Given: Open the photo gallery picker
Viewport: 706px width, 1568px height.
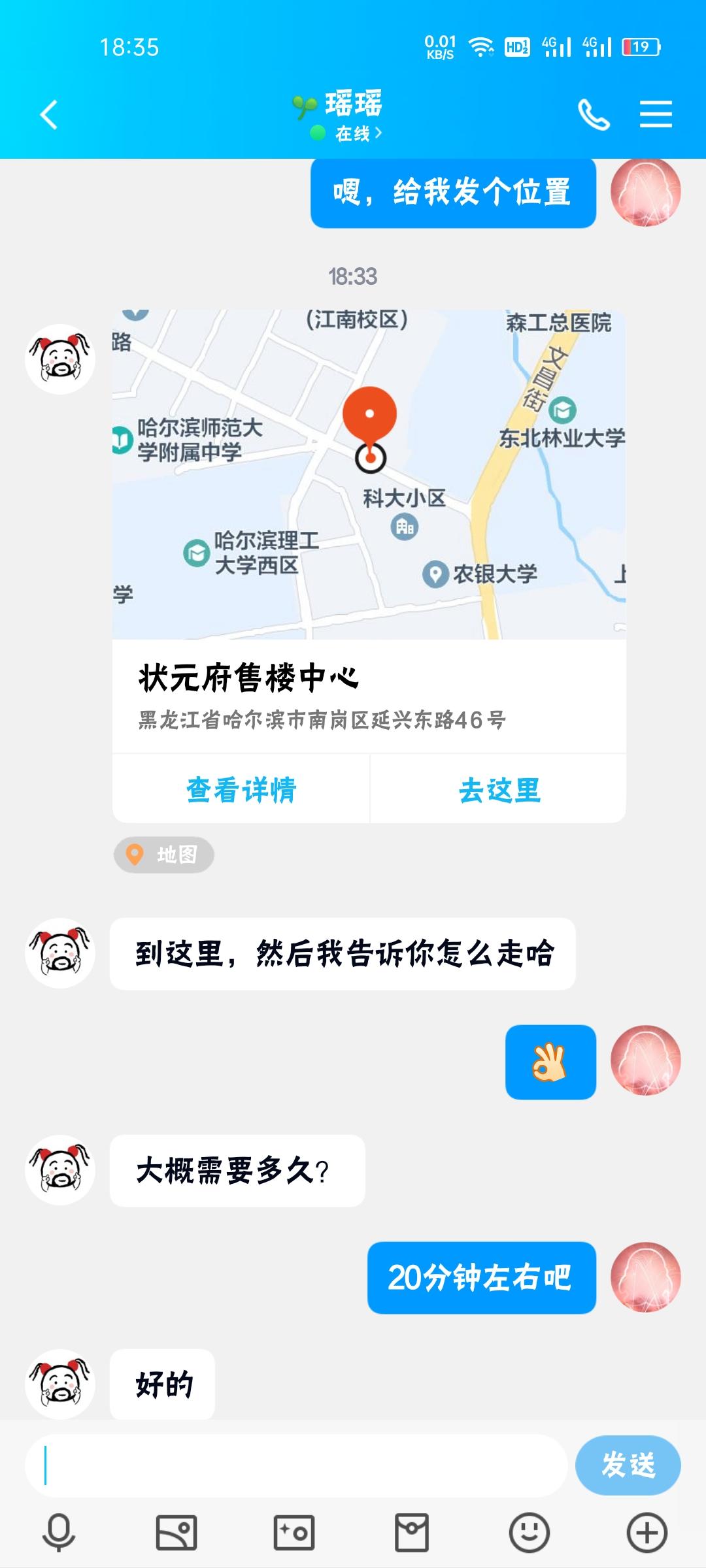Looking at the screenshot, I should tap(176, 1532).
